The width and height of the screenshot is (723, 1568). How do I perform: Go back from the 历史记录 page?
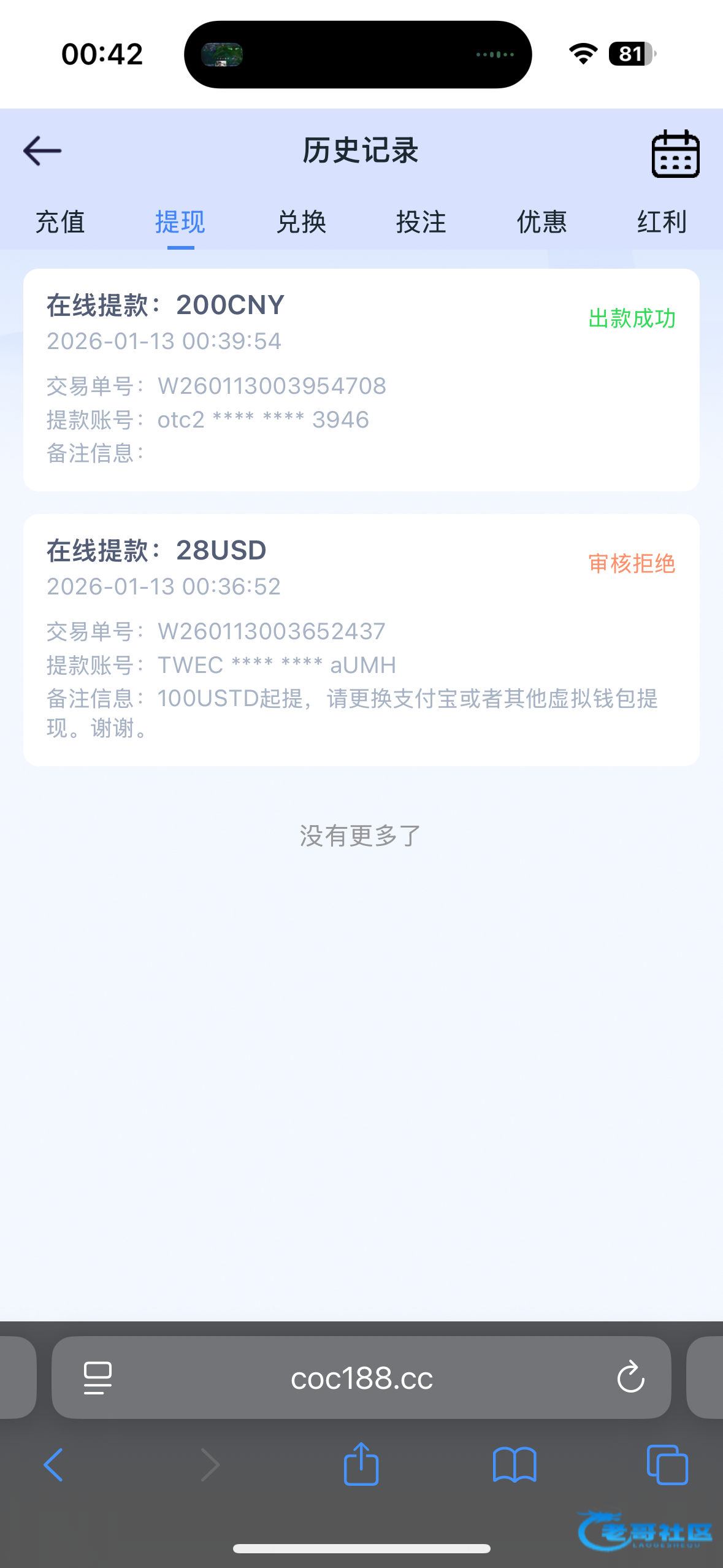tap(42, 151)
